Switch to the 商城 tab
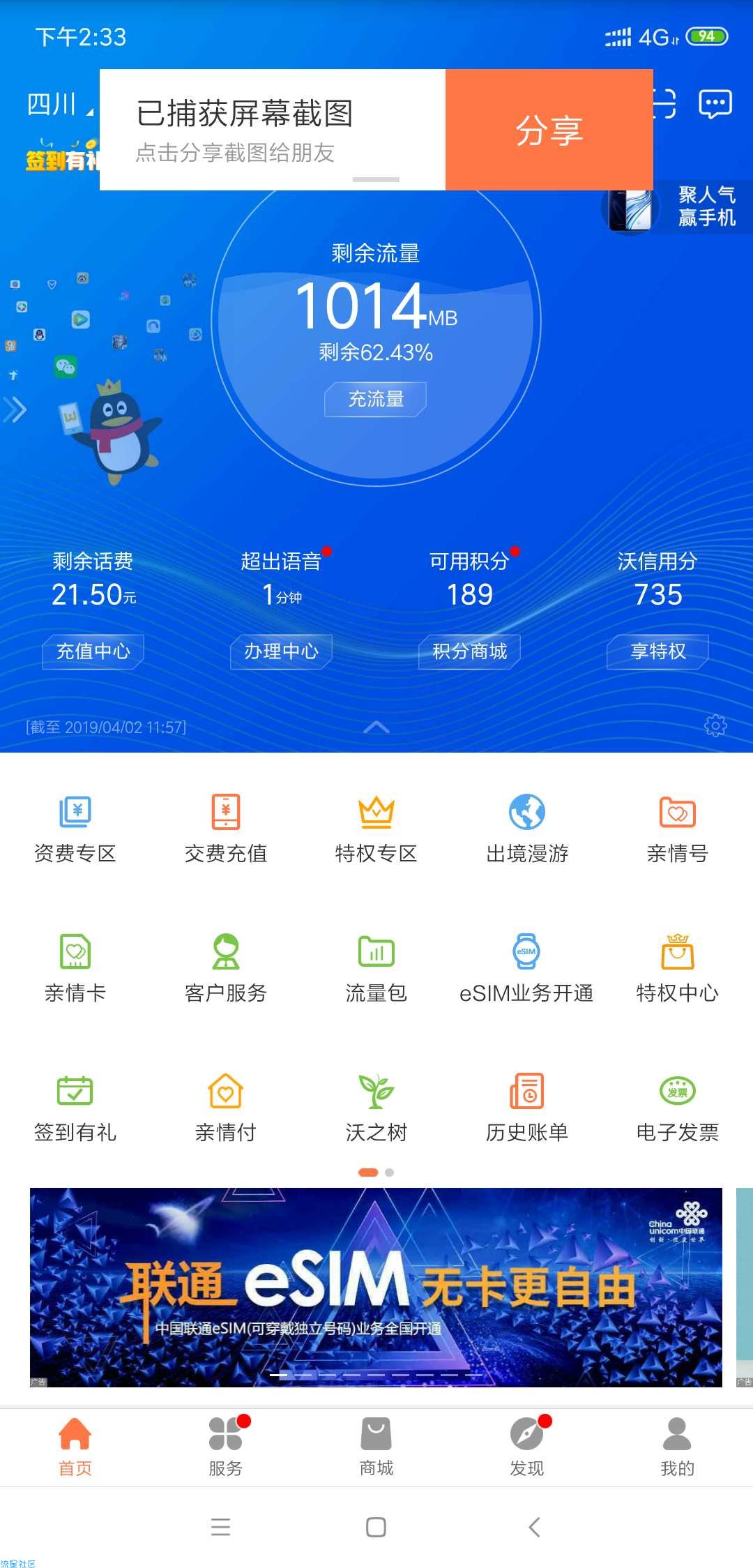753x1568 pixels. click(376, 1447)
